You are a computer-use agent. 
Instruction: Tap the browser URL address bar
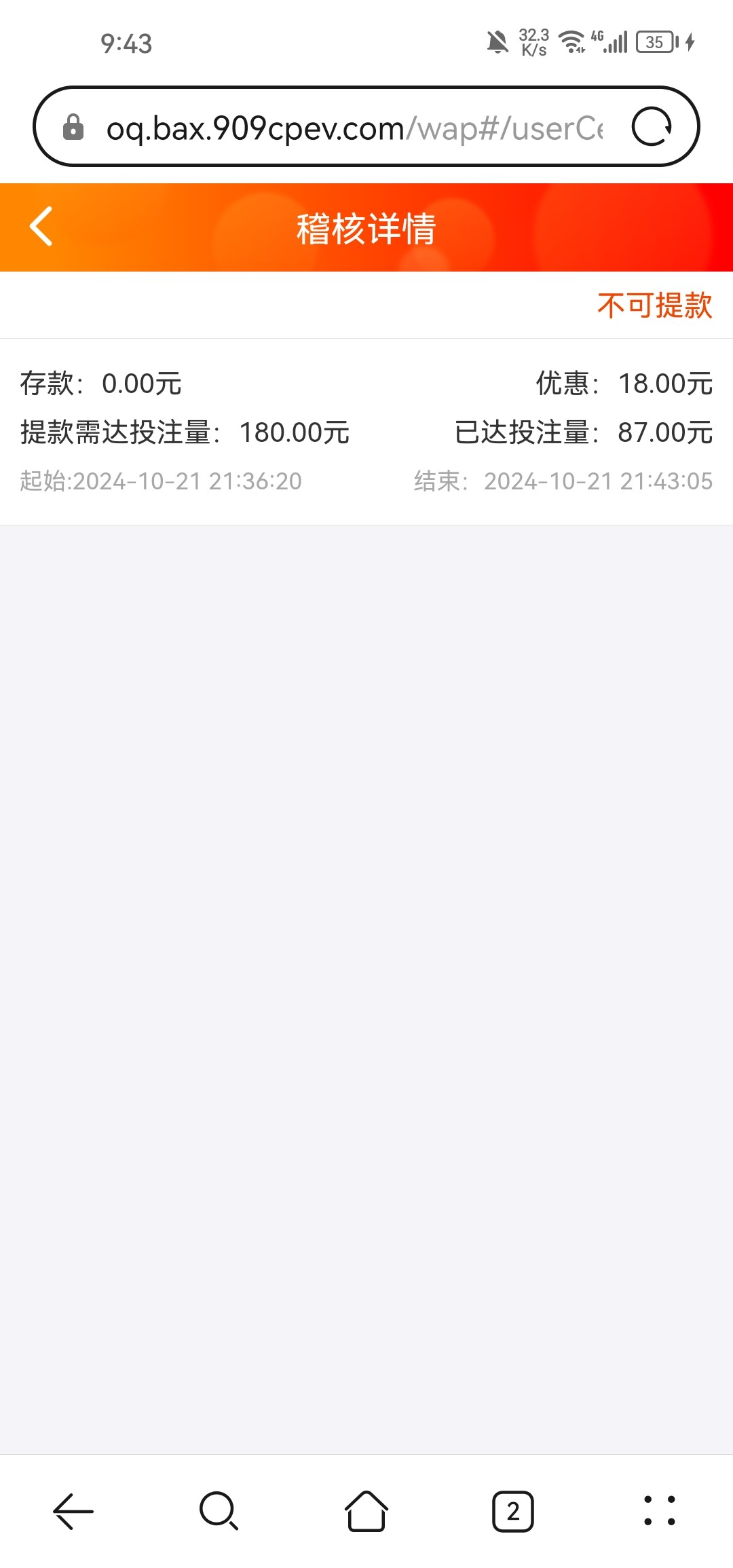355,128
